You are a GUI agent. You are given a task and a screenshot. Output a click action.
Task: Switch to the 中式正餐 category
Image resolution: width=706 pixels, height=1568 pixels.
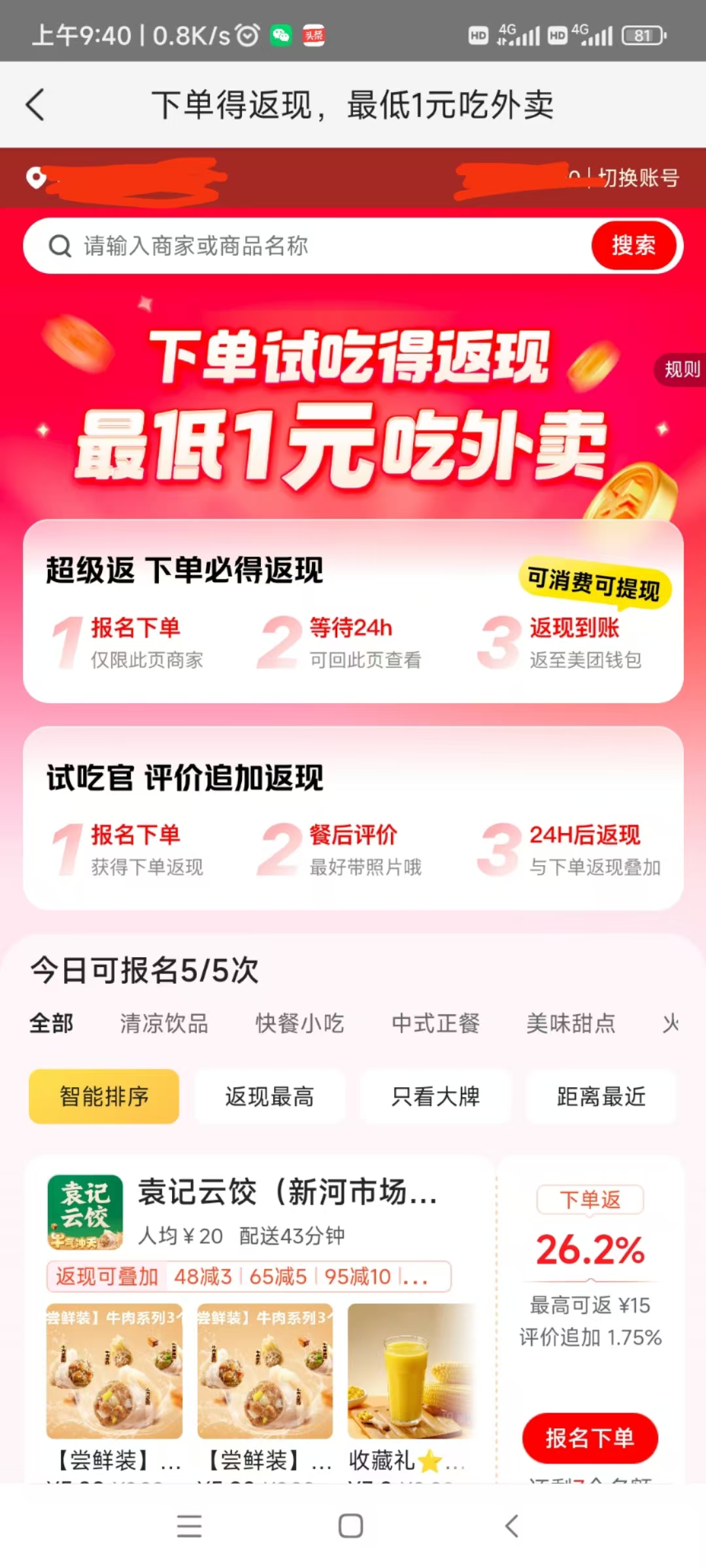(435, 1023)
